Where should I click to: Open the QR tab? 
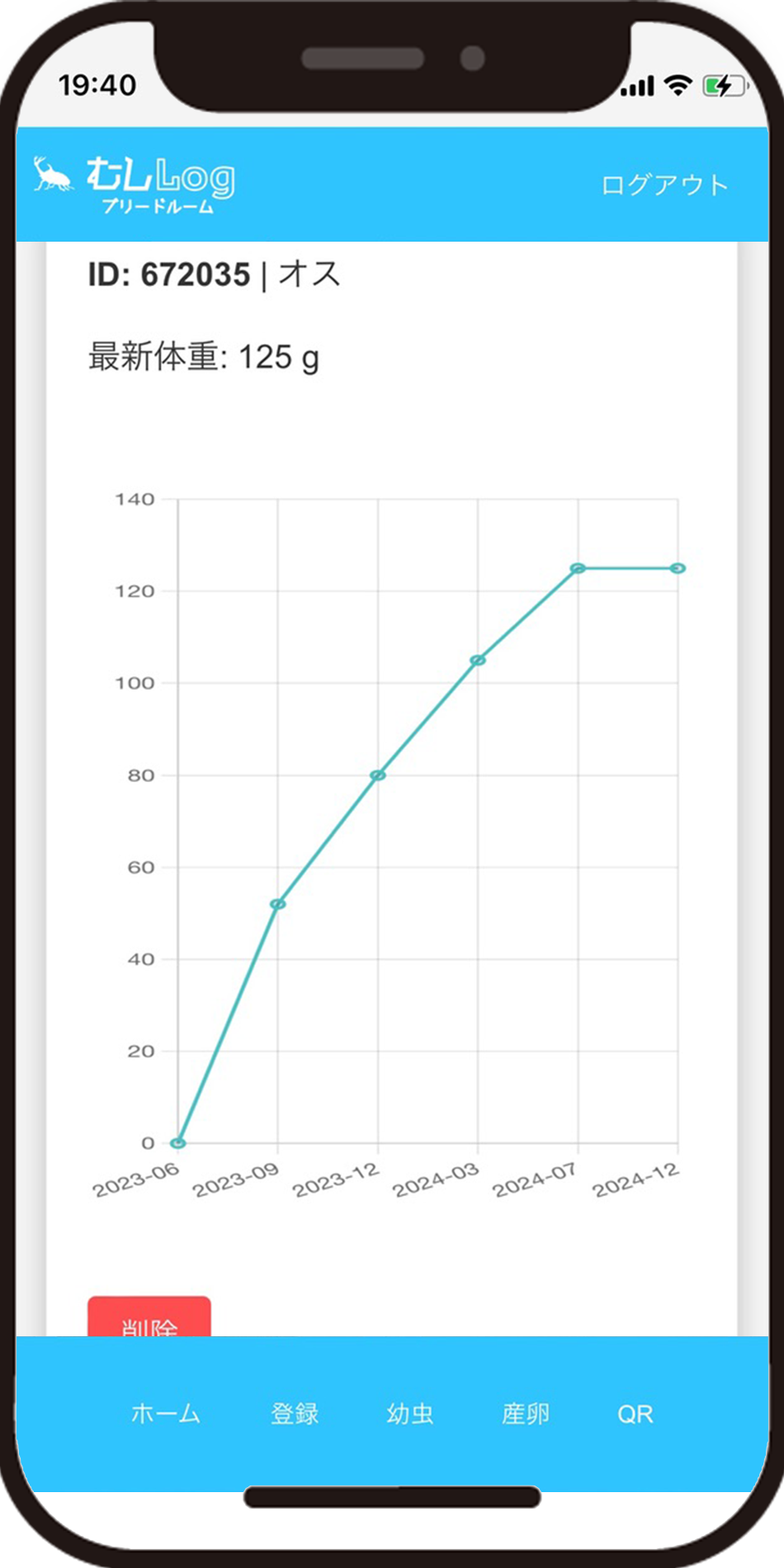pyautogui.click(x=635, y=1414)
